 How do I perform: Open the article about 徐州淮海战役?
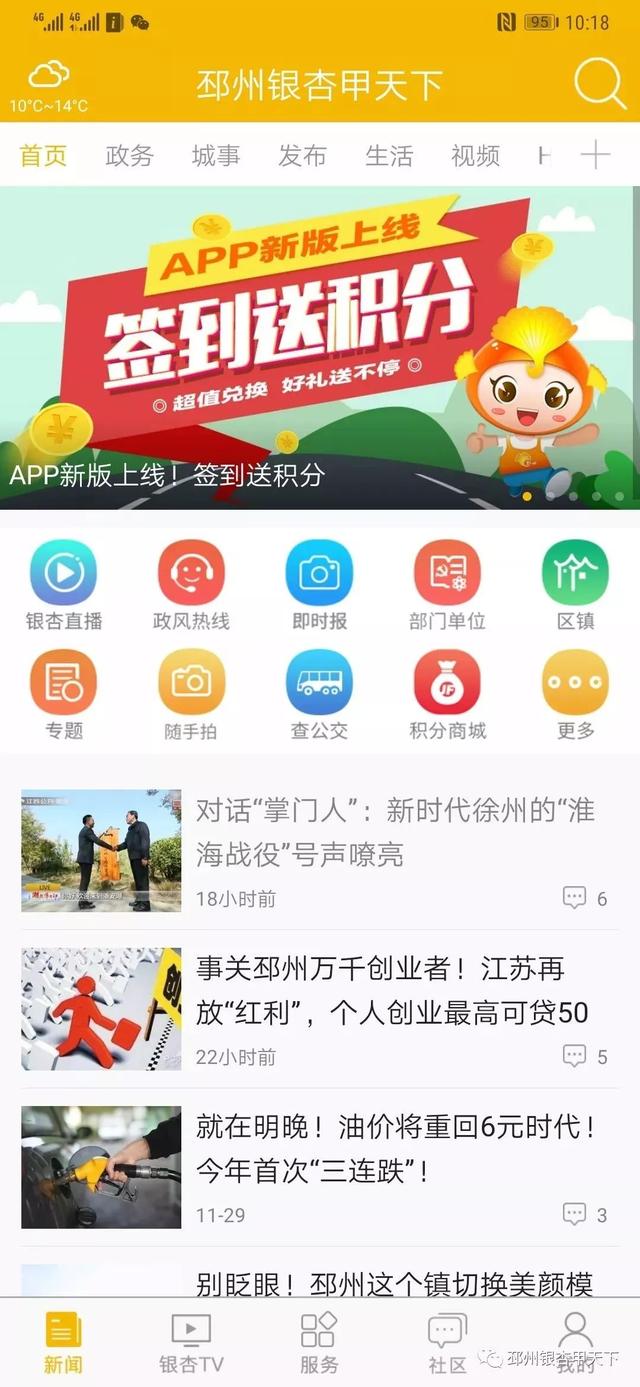pos(395,832)
